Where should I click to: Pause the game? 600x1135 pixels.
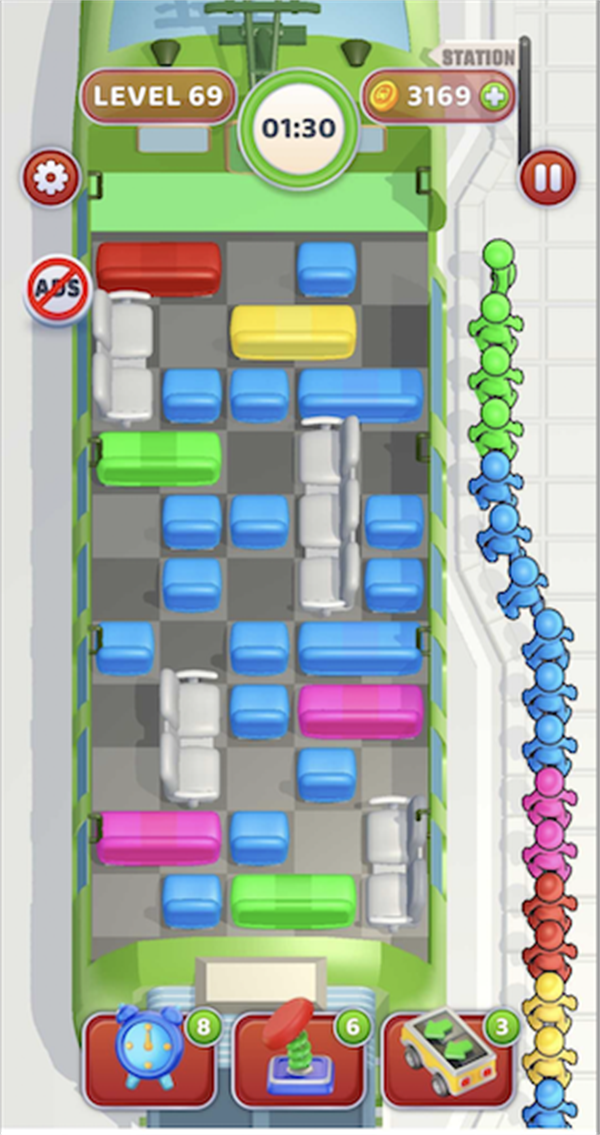(x=547, y=178)
